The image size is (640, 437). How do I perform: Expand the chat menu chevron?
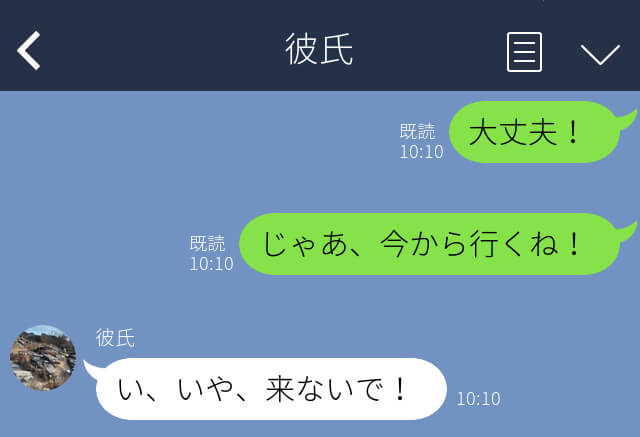pyautogui.click(x=600, y=53)
